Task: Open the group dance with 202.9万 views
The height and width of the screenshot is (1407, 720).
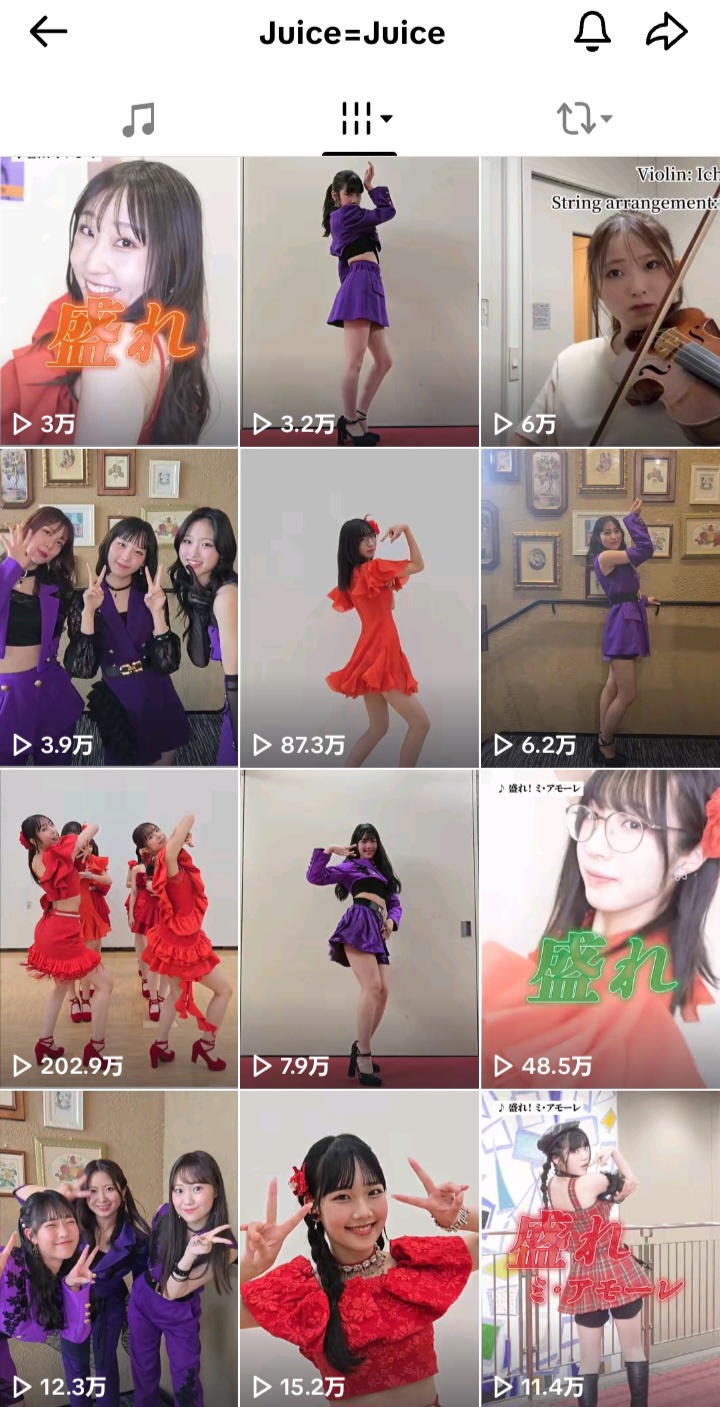Action: [119, 928]
